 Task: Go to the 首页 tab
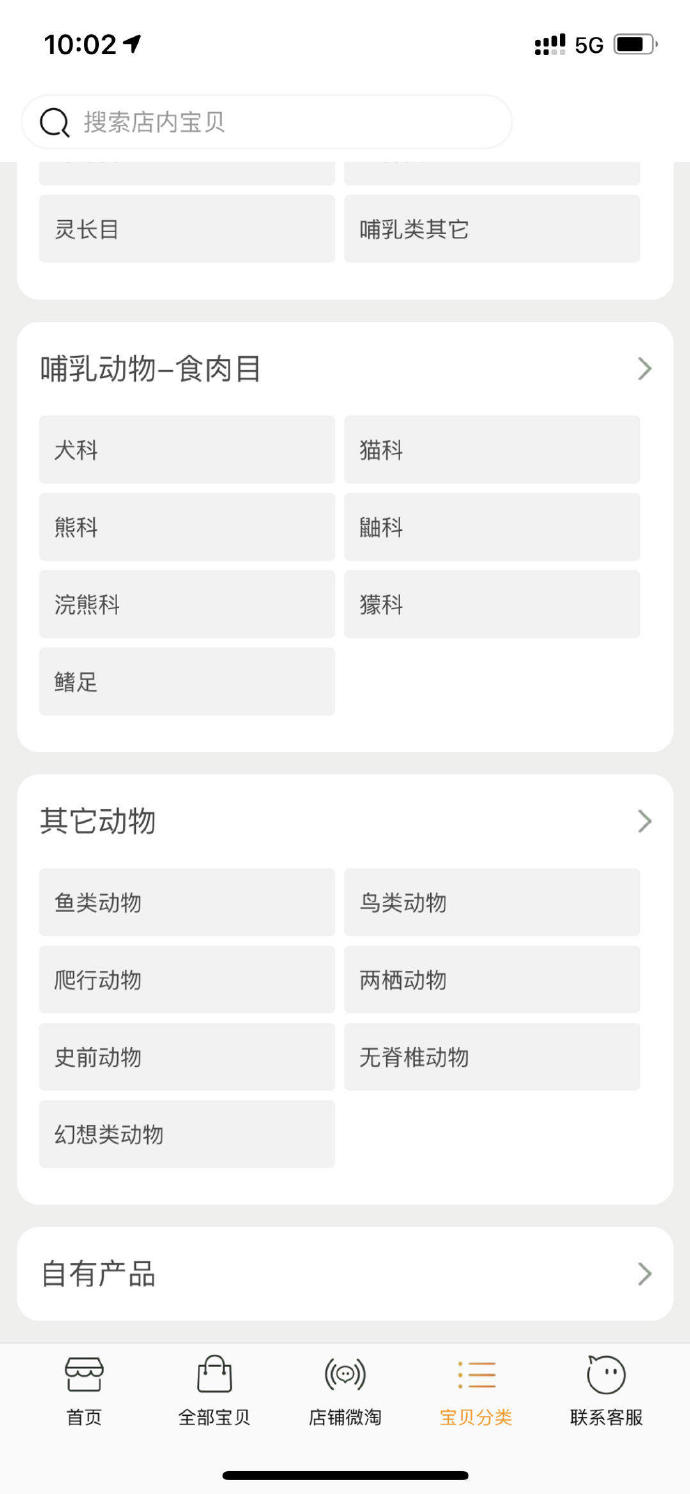point(84,1390)
